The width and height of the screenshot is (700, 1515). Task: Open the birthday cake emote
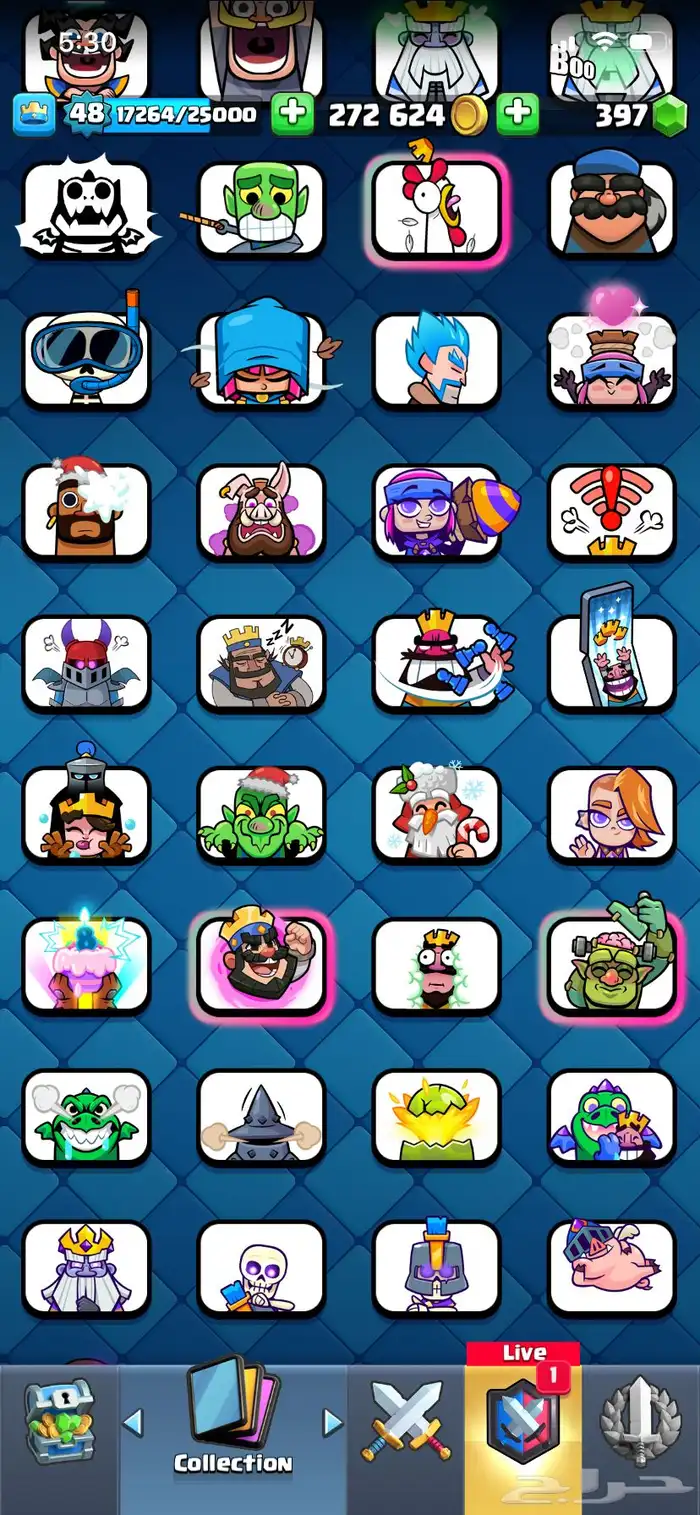[86, 965]
